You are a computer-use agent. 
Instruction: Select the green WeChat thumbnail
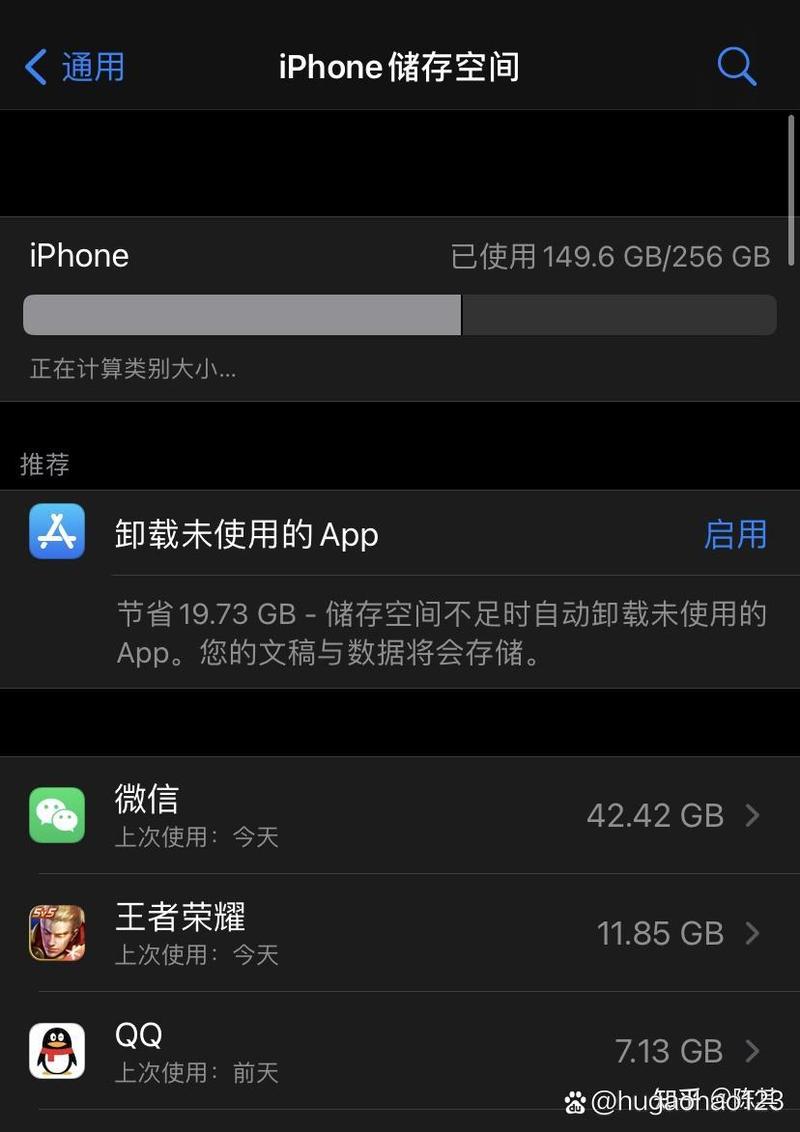click(57, 815)
